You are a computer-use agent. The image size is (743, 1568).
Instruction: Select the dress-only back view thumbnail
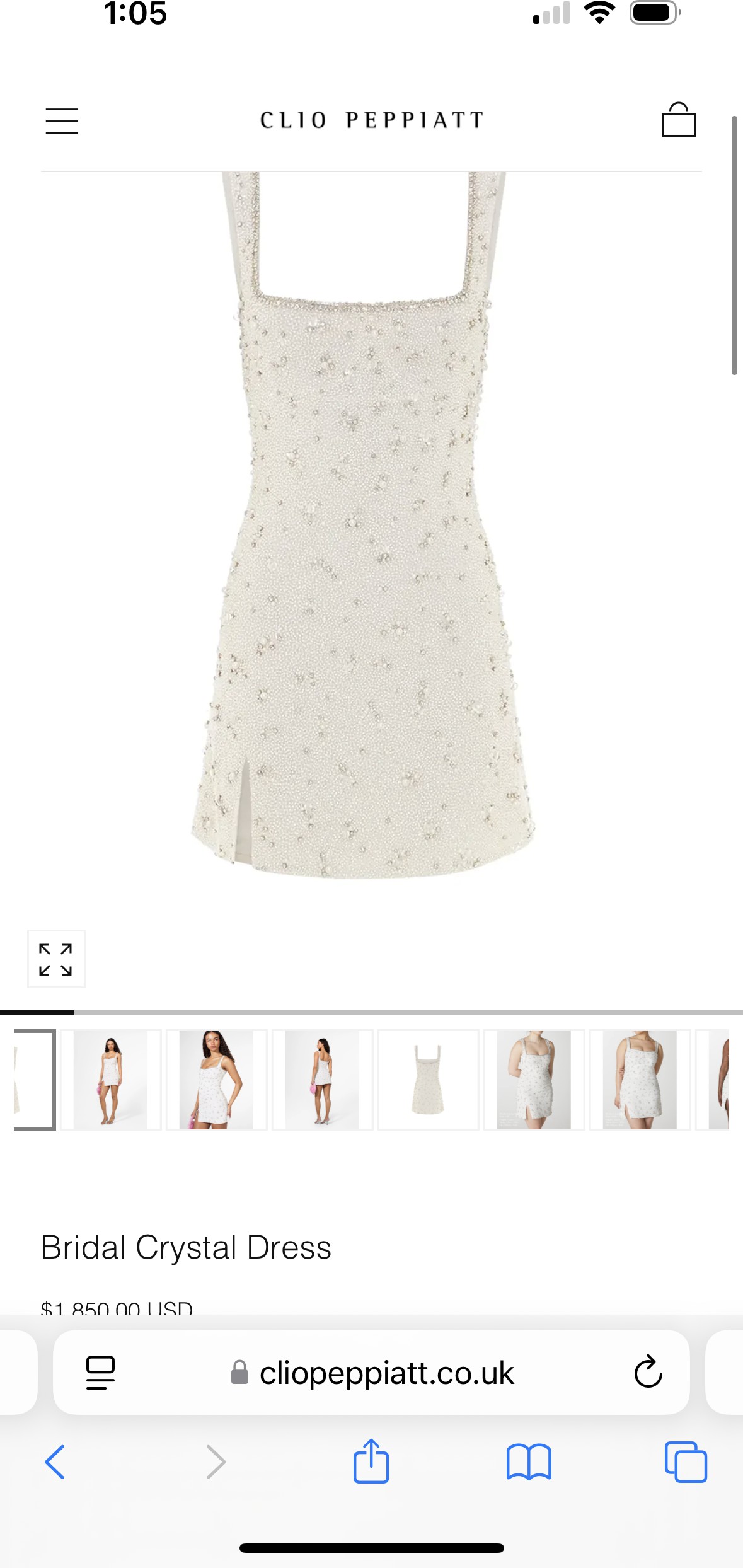428,1080
